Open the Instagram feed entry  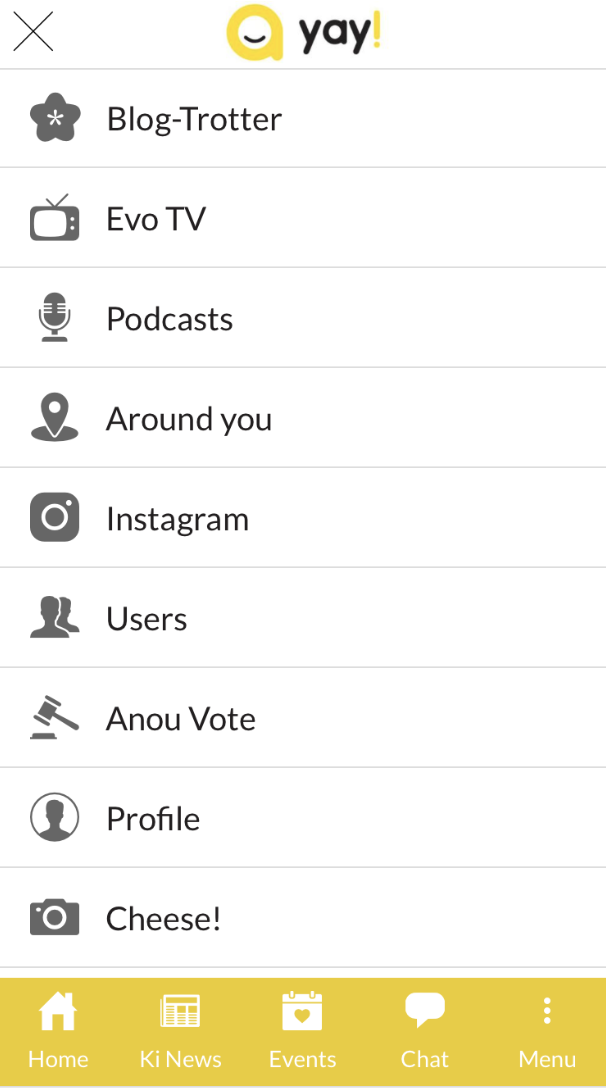pyautogui.click(x=177, y=519)
